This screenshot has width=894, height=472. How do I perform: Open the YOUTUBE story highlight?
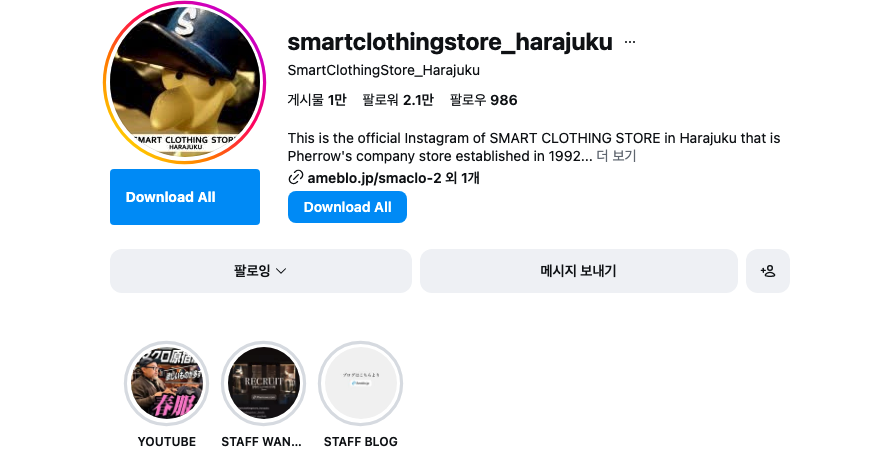[x=167, y=384]
